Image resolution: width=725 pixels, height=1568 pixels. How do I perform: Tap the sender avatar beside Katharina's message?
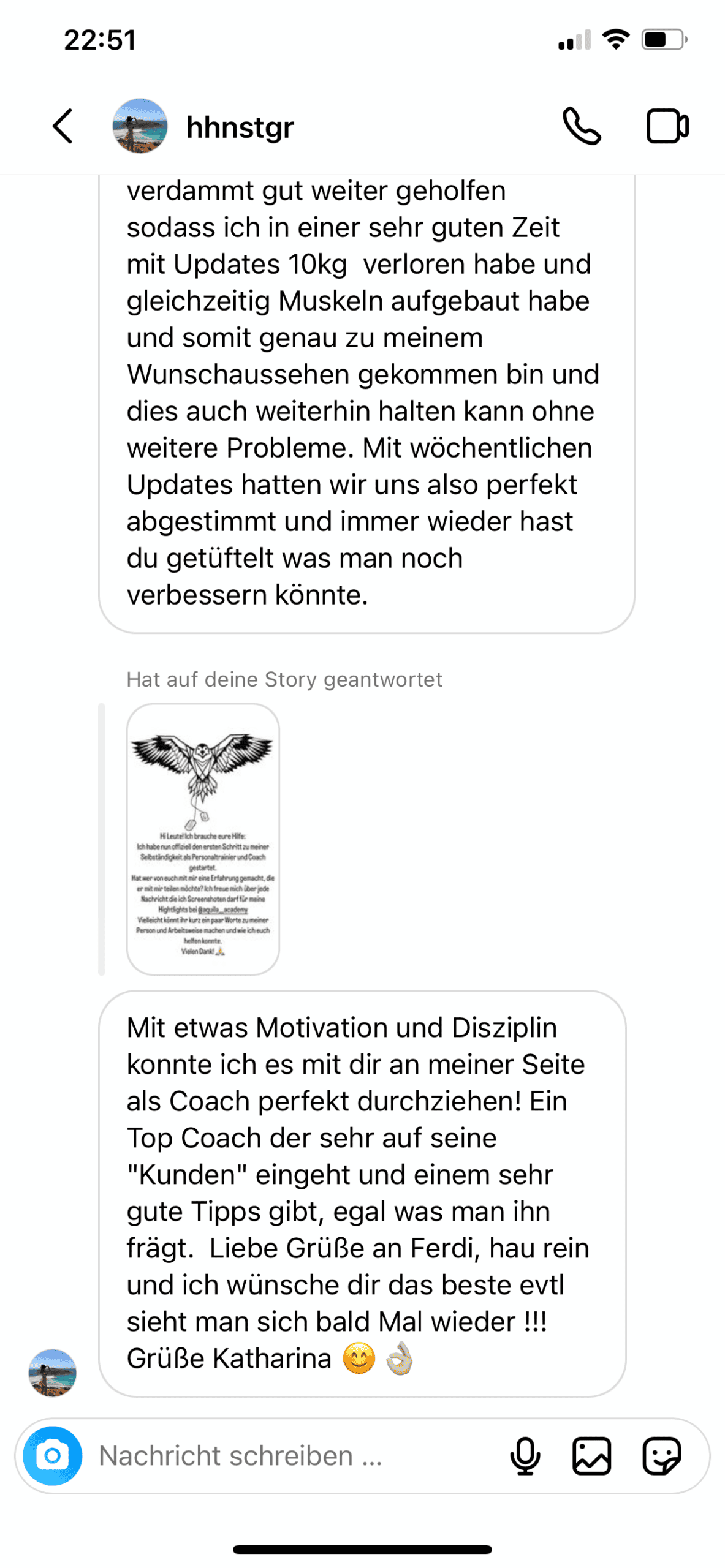tap(53, 1372)
